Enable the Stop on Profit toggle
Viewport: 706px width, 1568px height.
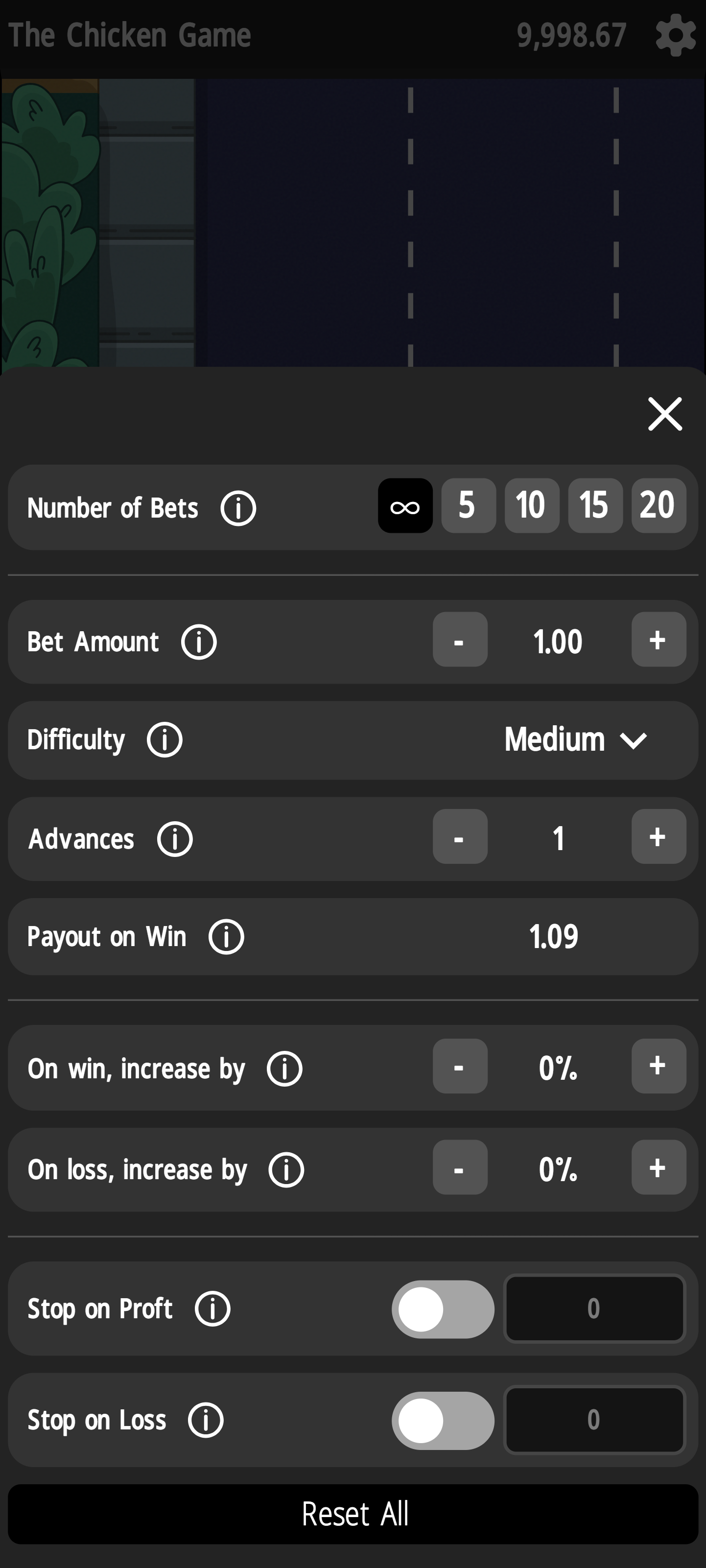[x=443, y=1308]
